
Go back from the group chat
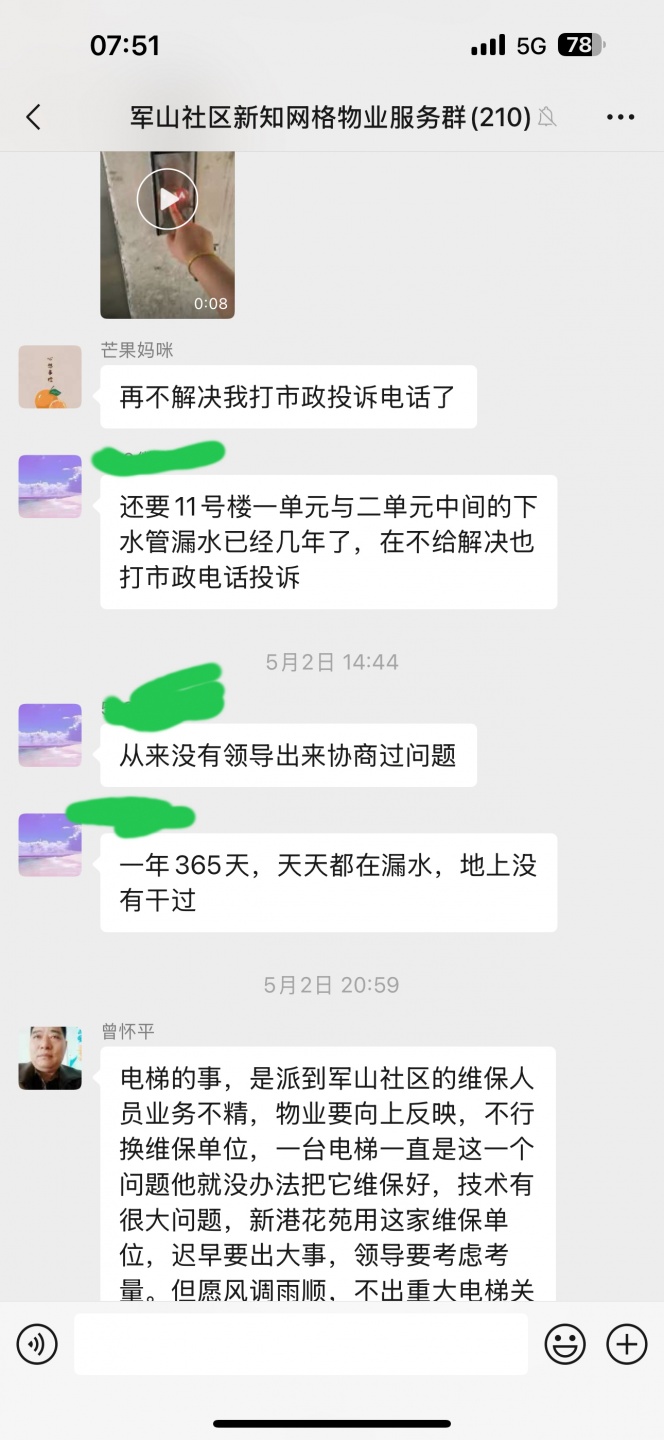coord(33,117)
